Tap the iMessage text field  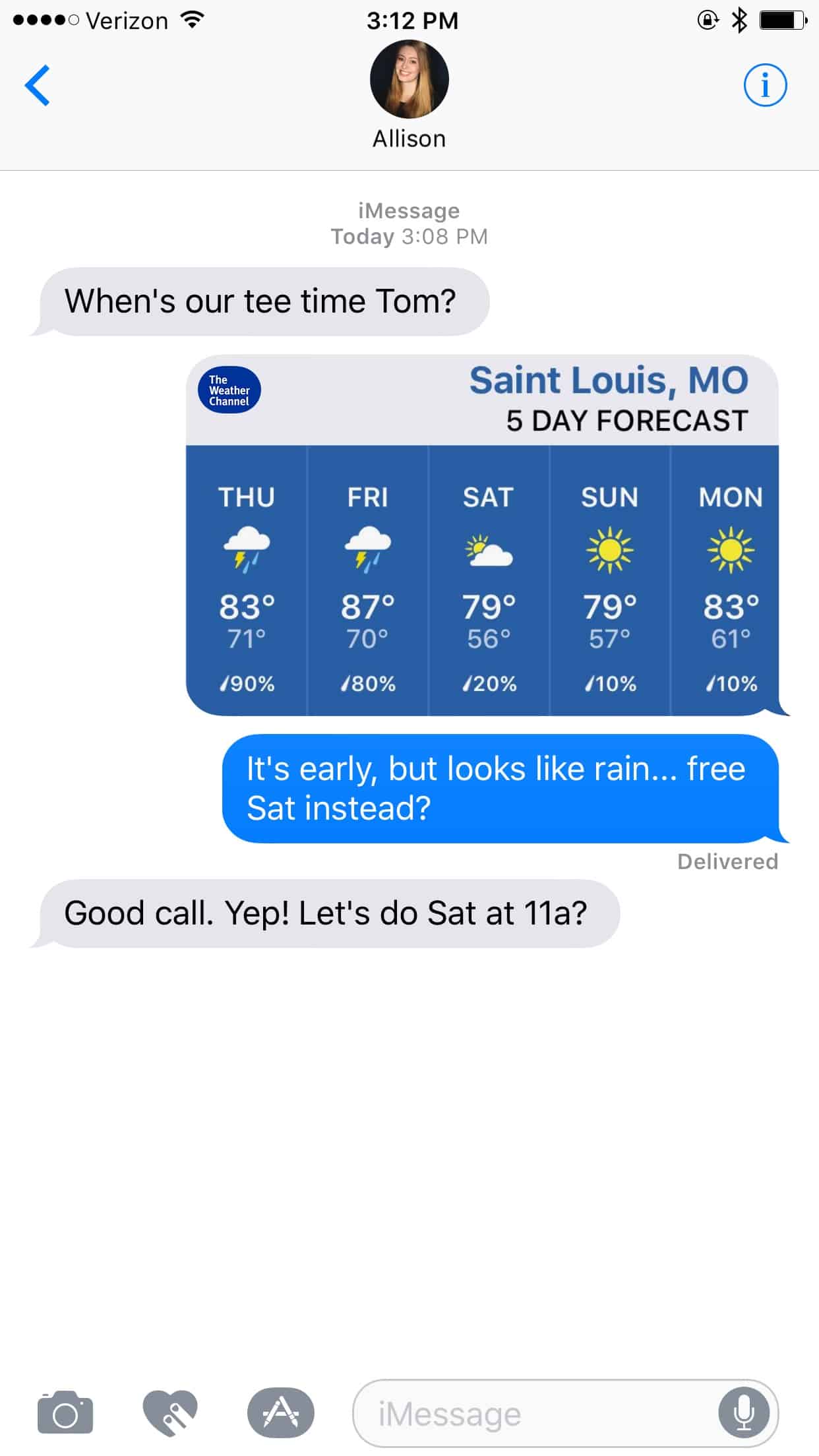click(x=528, y=1414)
